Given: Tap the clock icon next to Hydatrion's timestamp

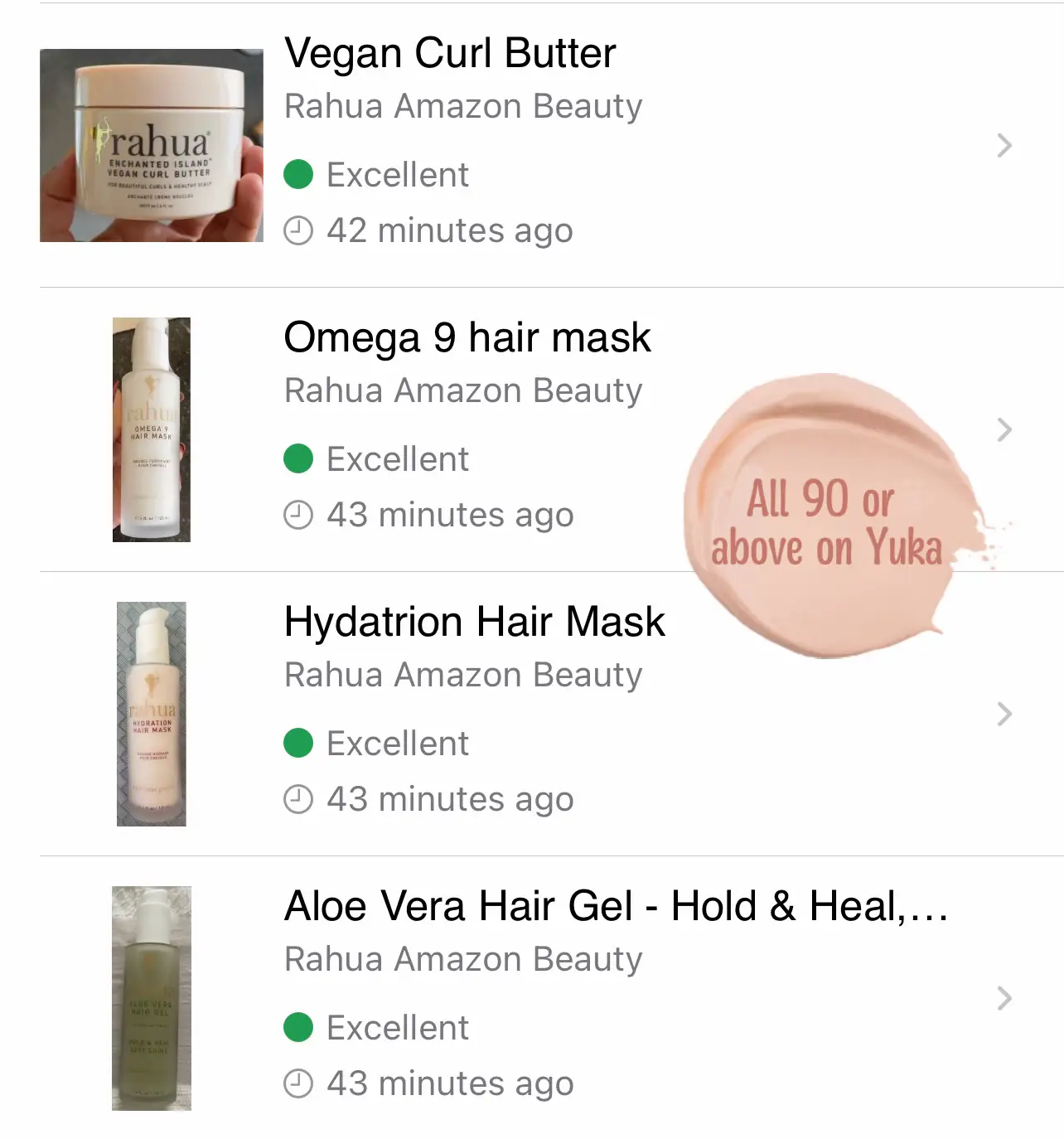Looking at the screenshot, I should coord(299,798).
